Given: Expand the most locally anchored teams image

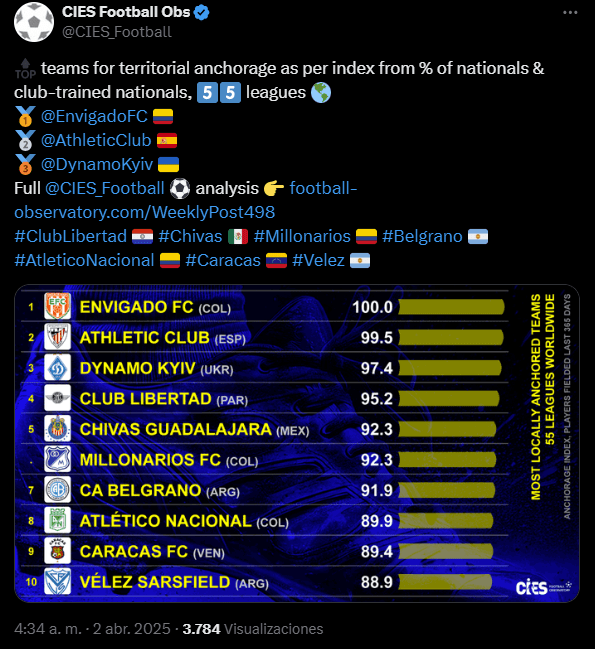Looking at the screenshot, I should [297, 443].
